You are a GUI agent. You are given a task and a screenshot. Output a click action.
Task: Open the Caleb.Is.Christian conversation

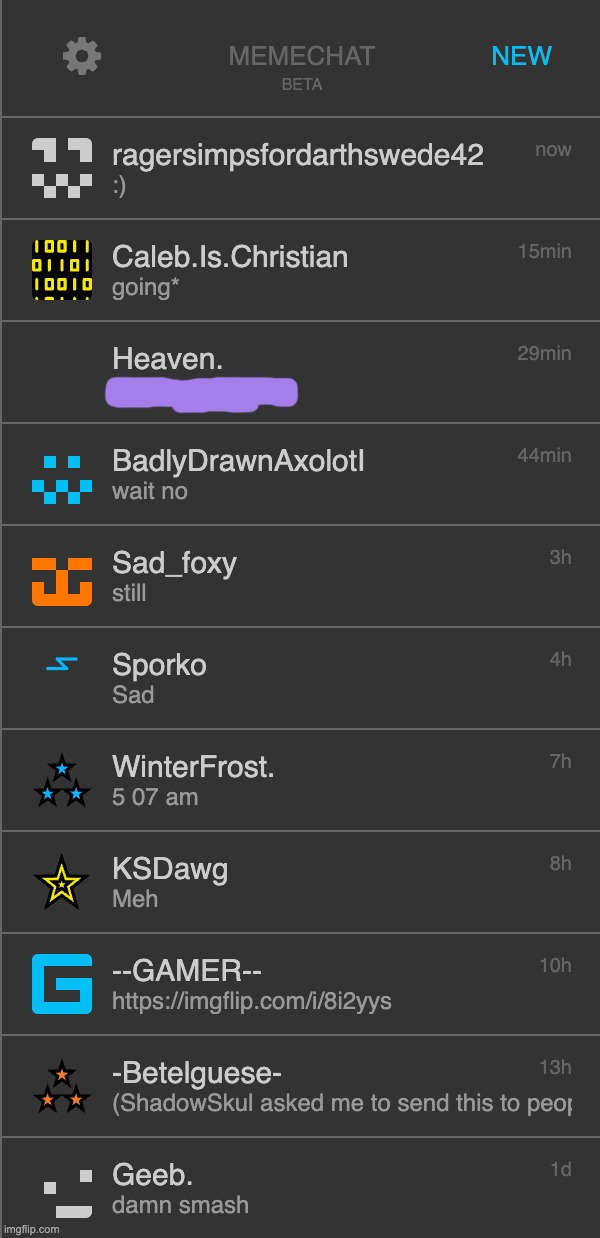click(x=298, y=269)
